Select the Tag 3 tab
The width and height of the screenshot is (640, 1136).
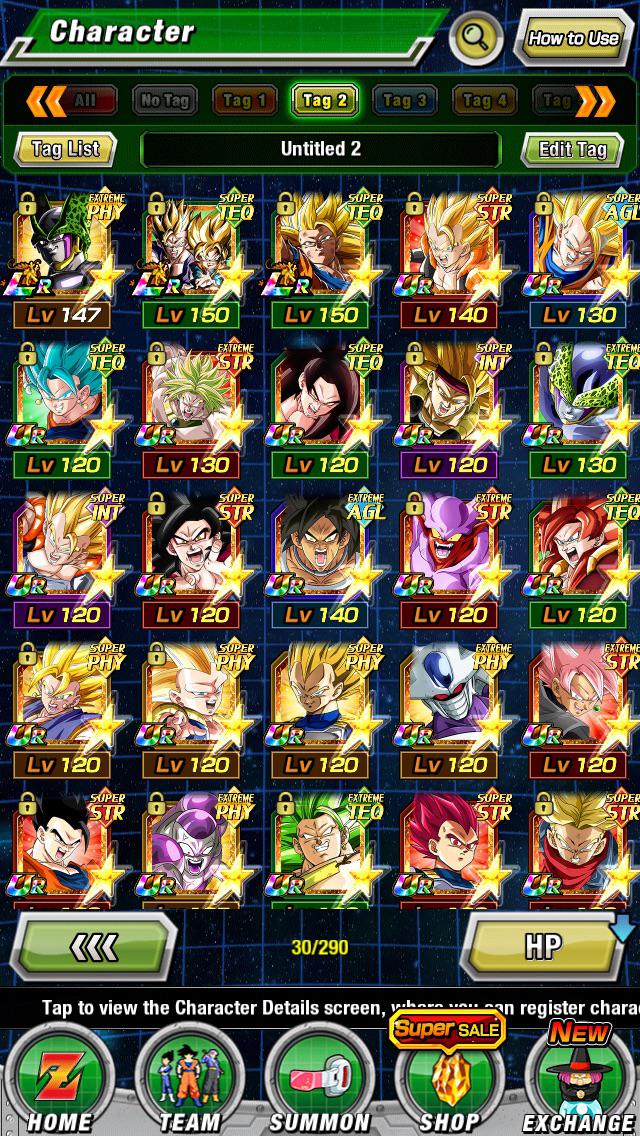pyautogui.click(x=404, y=100)
